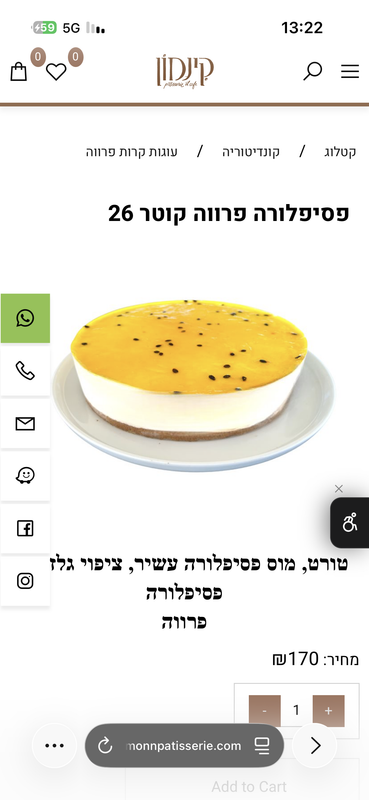Contact the shop via WhatsApp

25,318
